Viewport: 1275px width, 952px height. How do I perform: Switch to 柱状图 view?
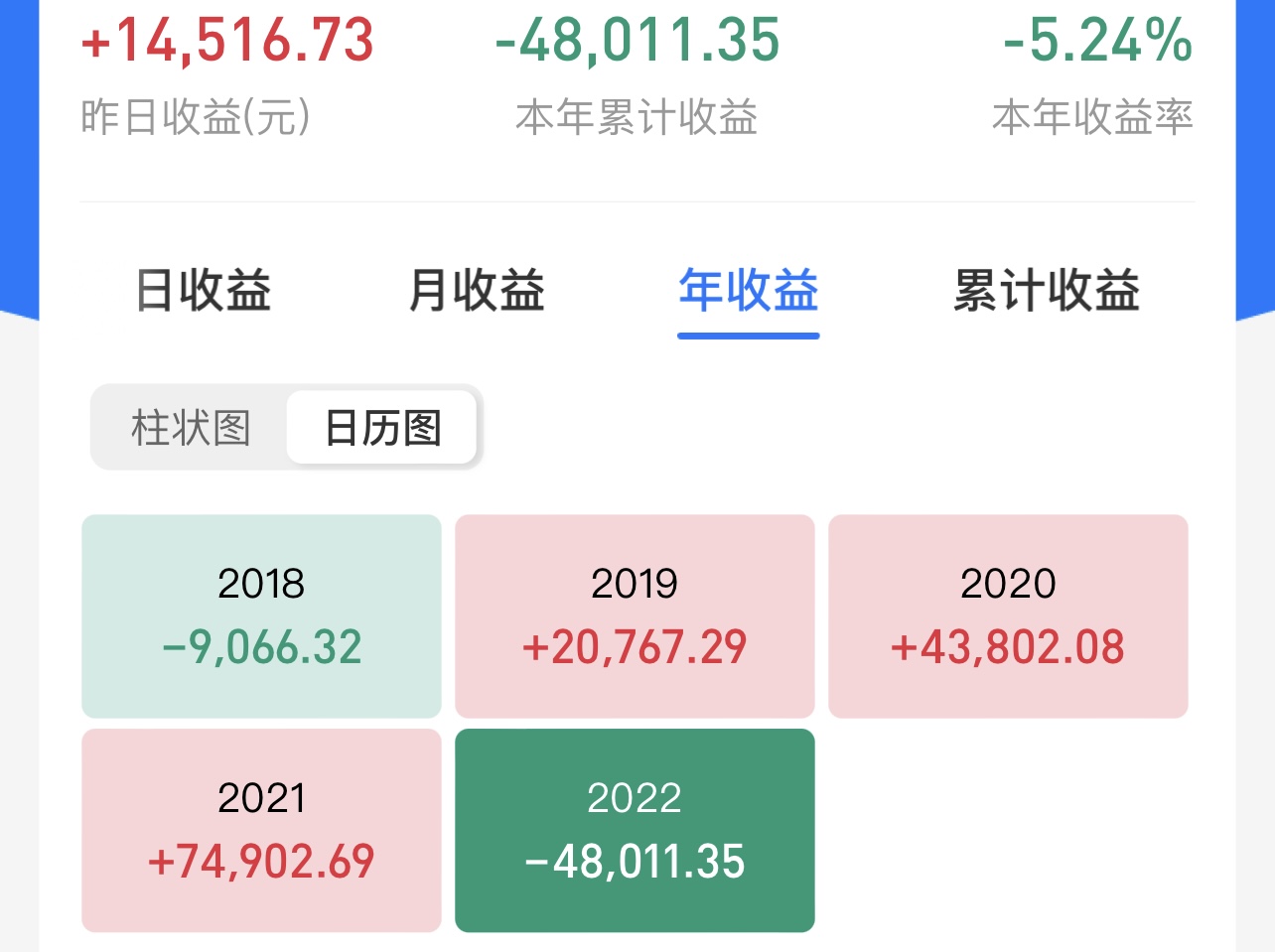(x=191, y=428)
